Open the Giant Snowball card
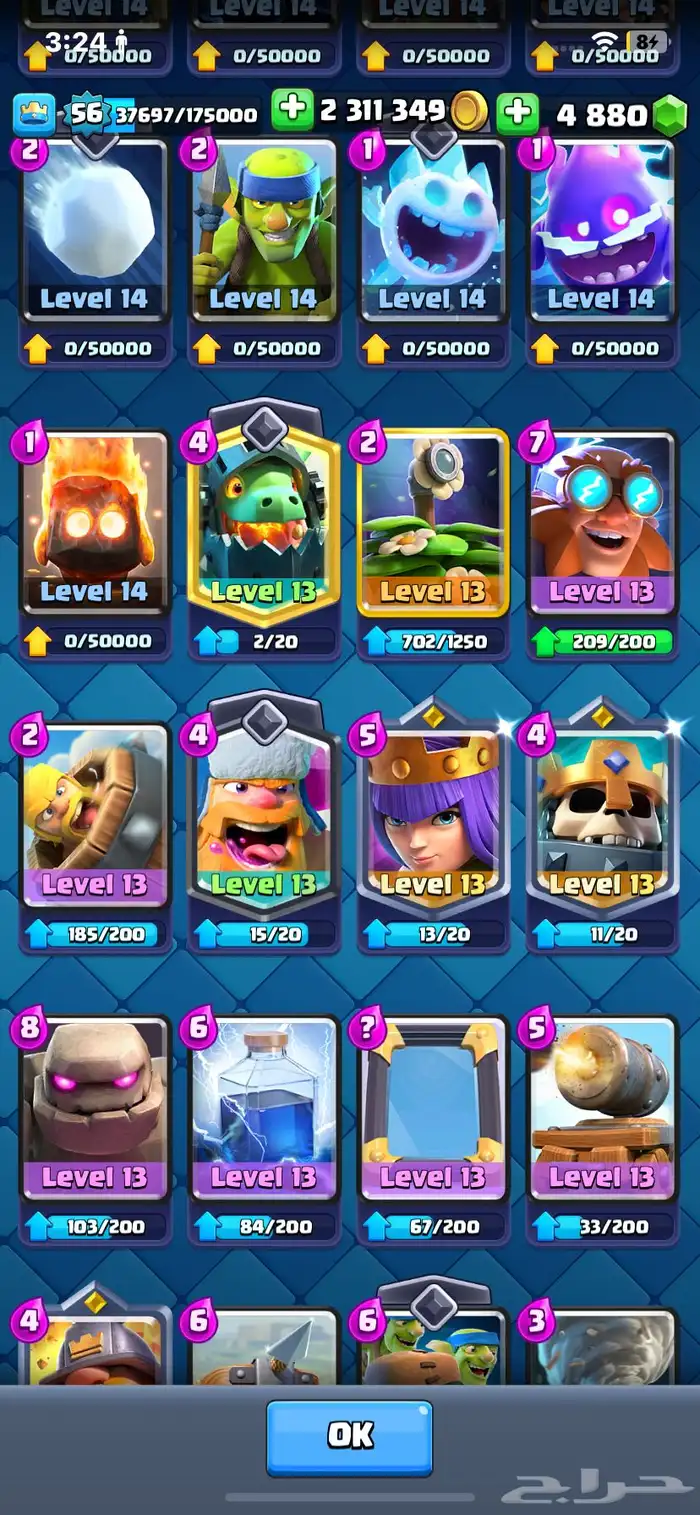The image size is (700, 1515). (x=94, y=232)
